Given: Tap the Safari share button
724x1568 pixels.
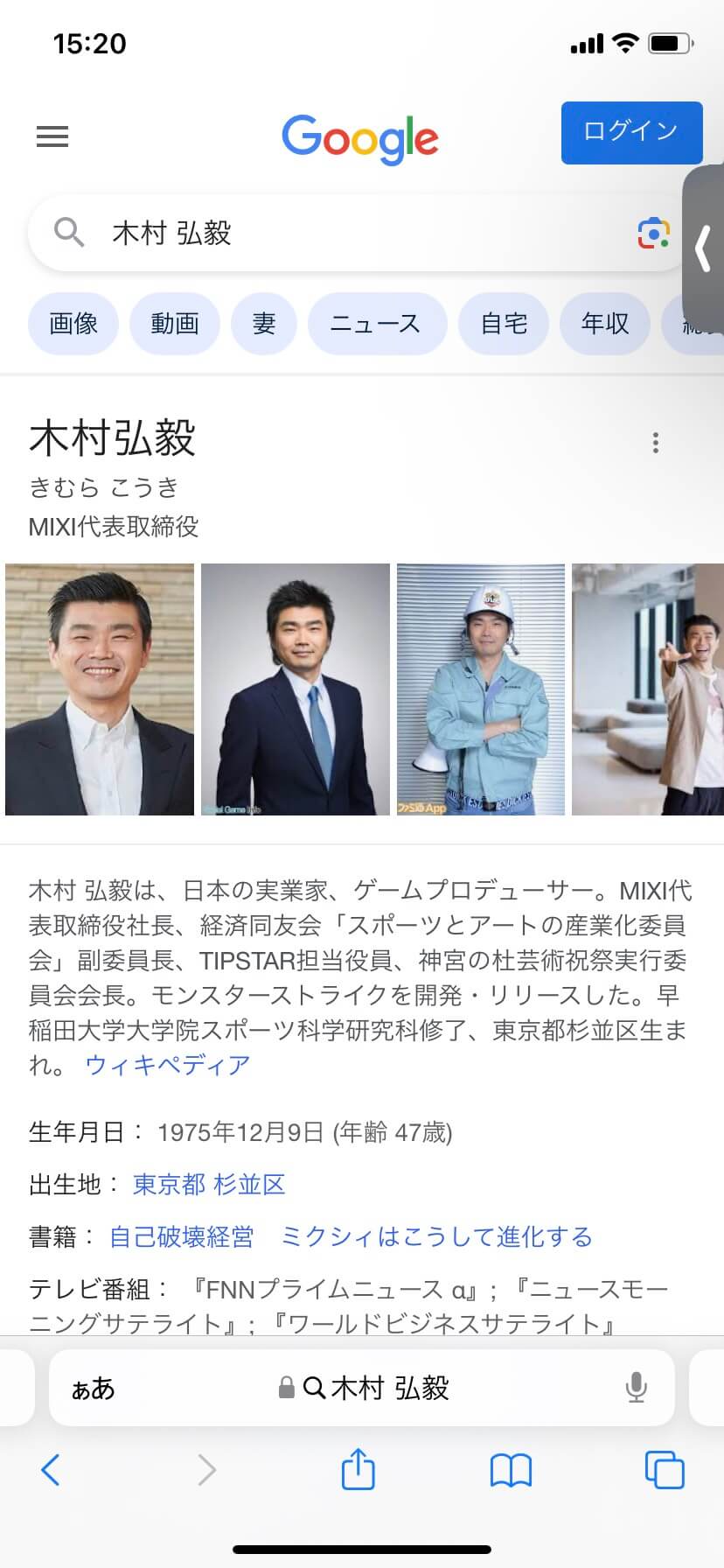Looking at the screenshot, I should [358, 1469].
